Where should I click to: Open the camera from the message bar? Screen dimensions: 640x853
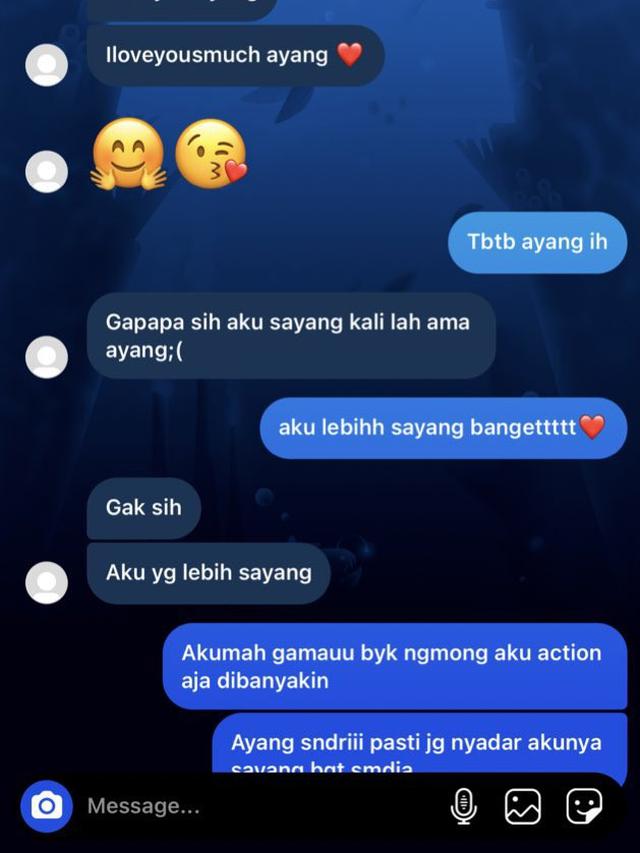pyautogui.click(x=46, y=806)
